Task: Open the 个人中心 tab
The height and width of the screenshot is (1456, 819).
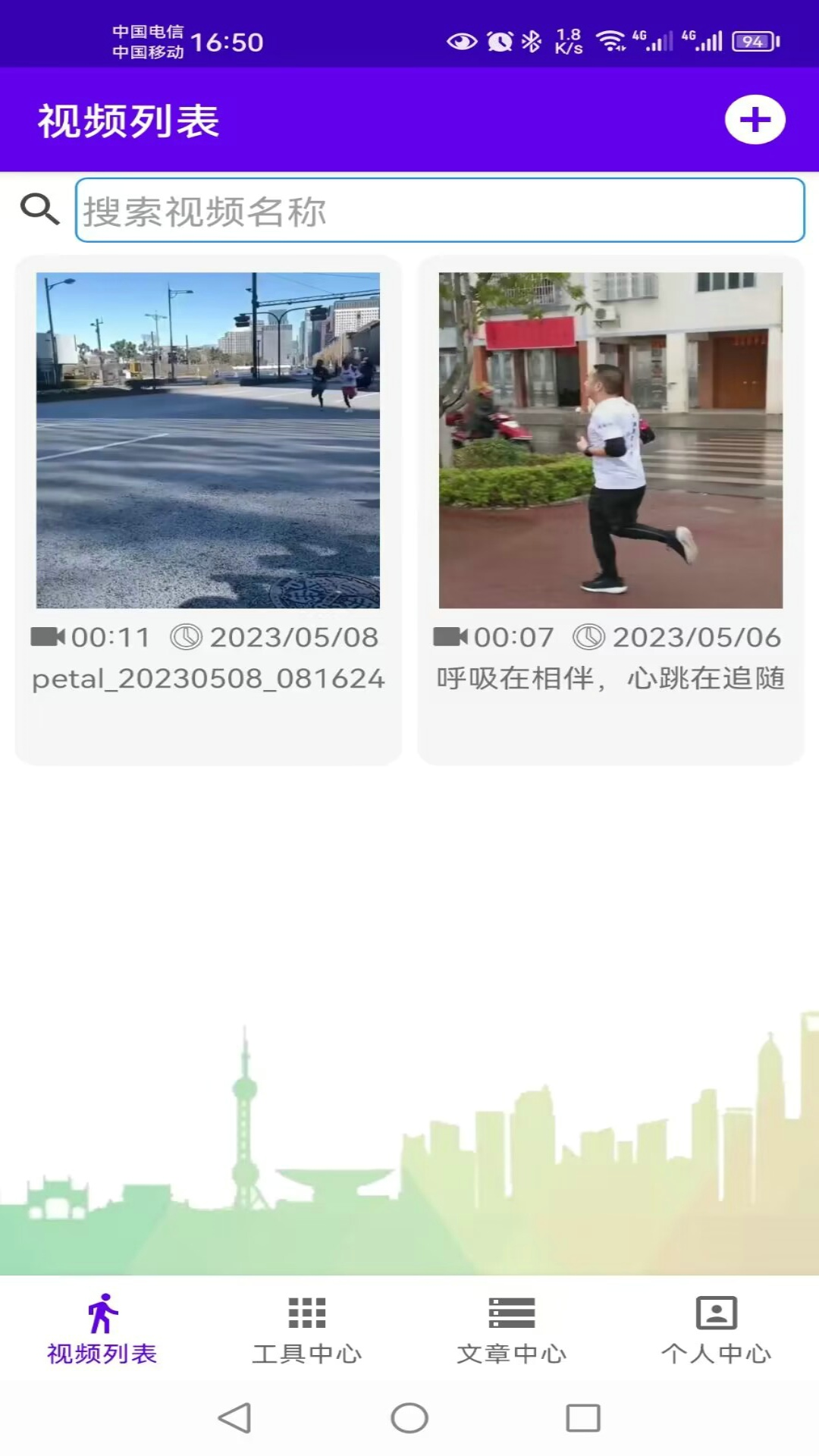Action: 716,1350
